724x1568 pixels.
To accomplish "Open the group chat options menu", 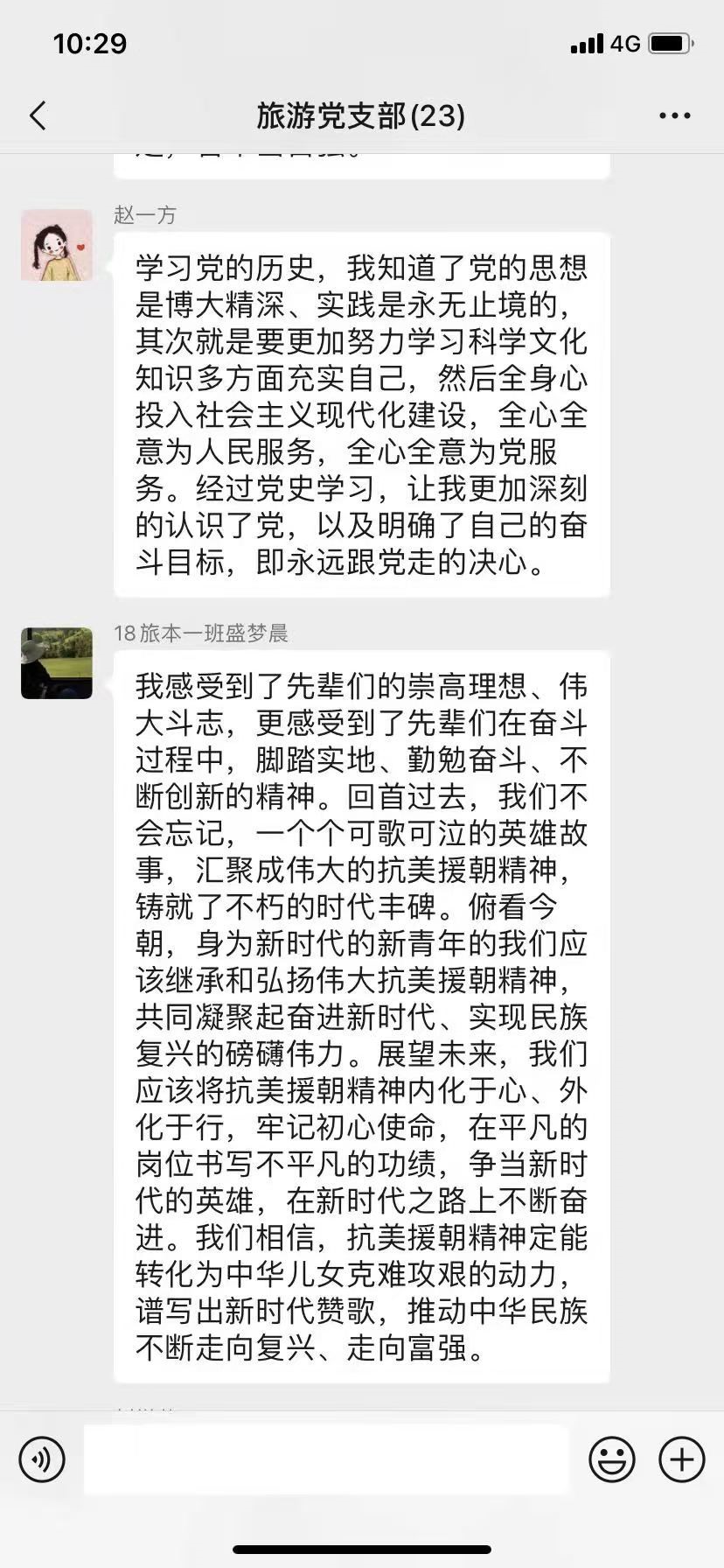I will [674, 115].
